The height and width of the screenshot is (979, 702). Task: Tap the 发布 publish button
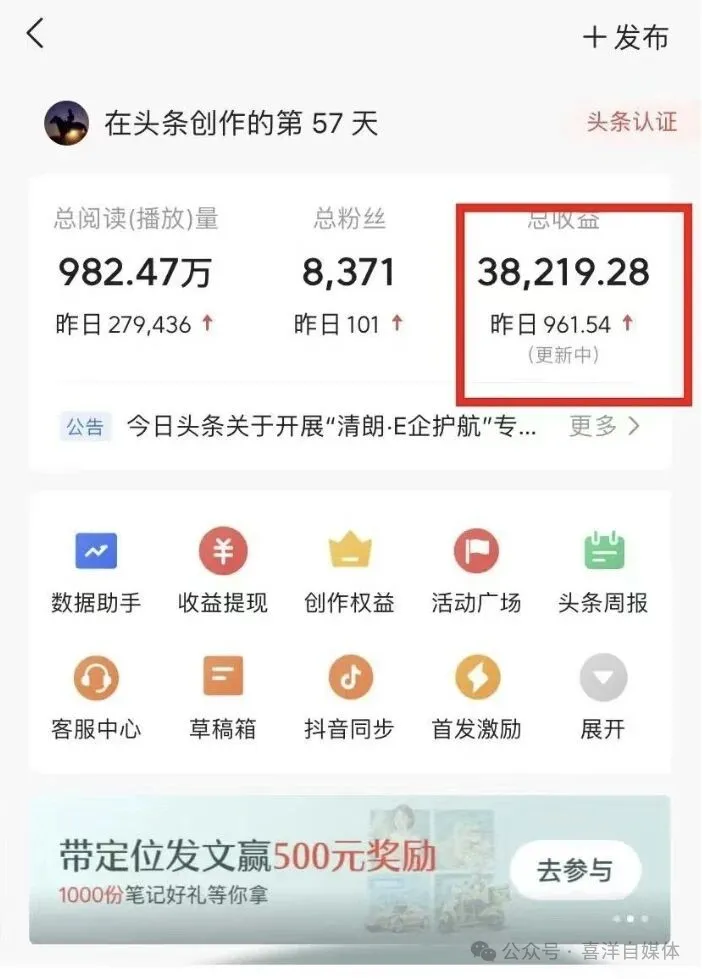click(626, 37)
